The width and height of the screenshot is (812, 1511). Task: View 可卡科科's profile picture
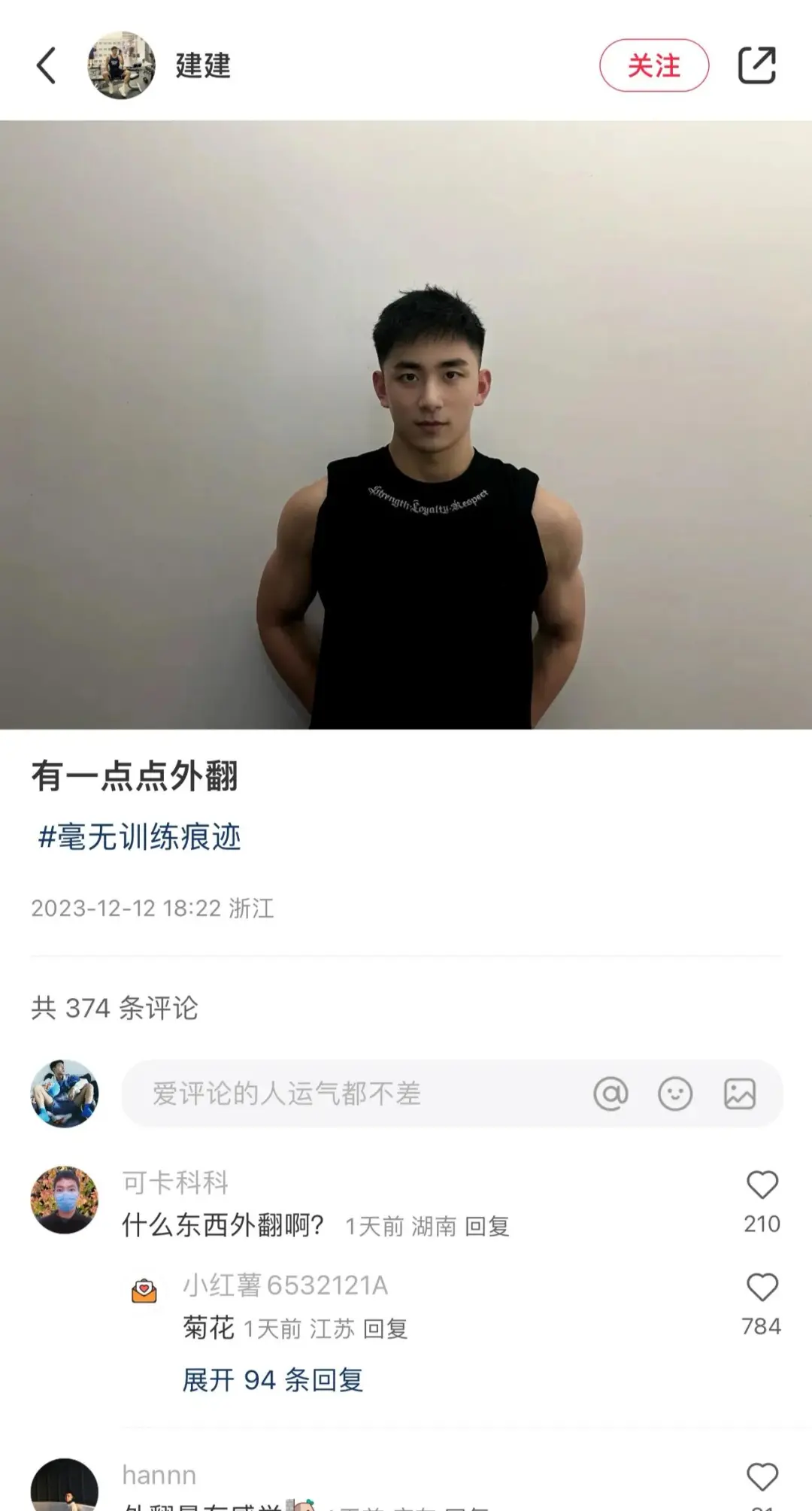[65, 1200]
